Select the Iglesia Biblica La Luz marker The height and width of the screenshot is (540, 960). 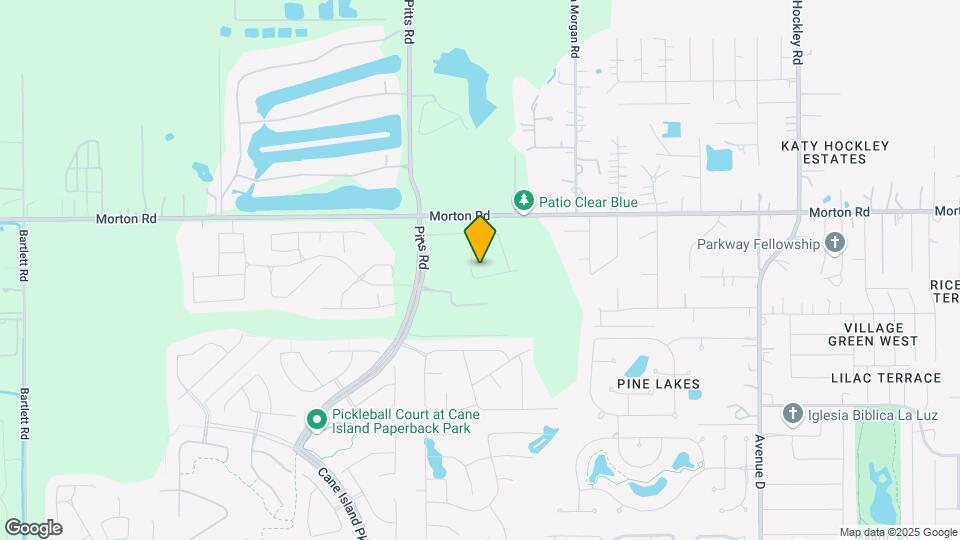click(x=793, y=413)
